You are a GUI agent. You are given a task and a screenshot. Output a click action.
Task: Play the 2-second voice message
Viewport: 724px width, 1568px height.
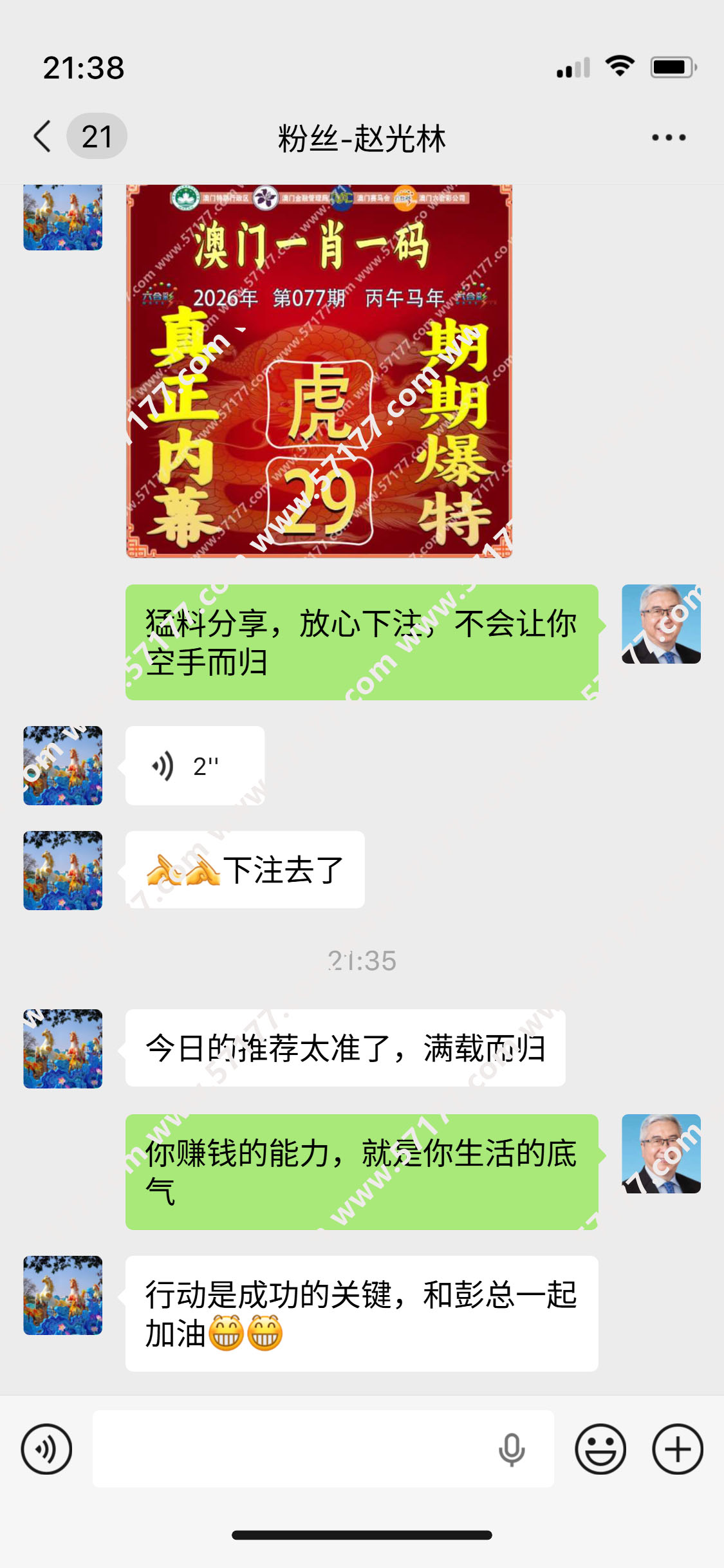point(194,765)
